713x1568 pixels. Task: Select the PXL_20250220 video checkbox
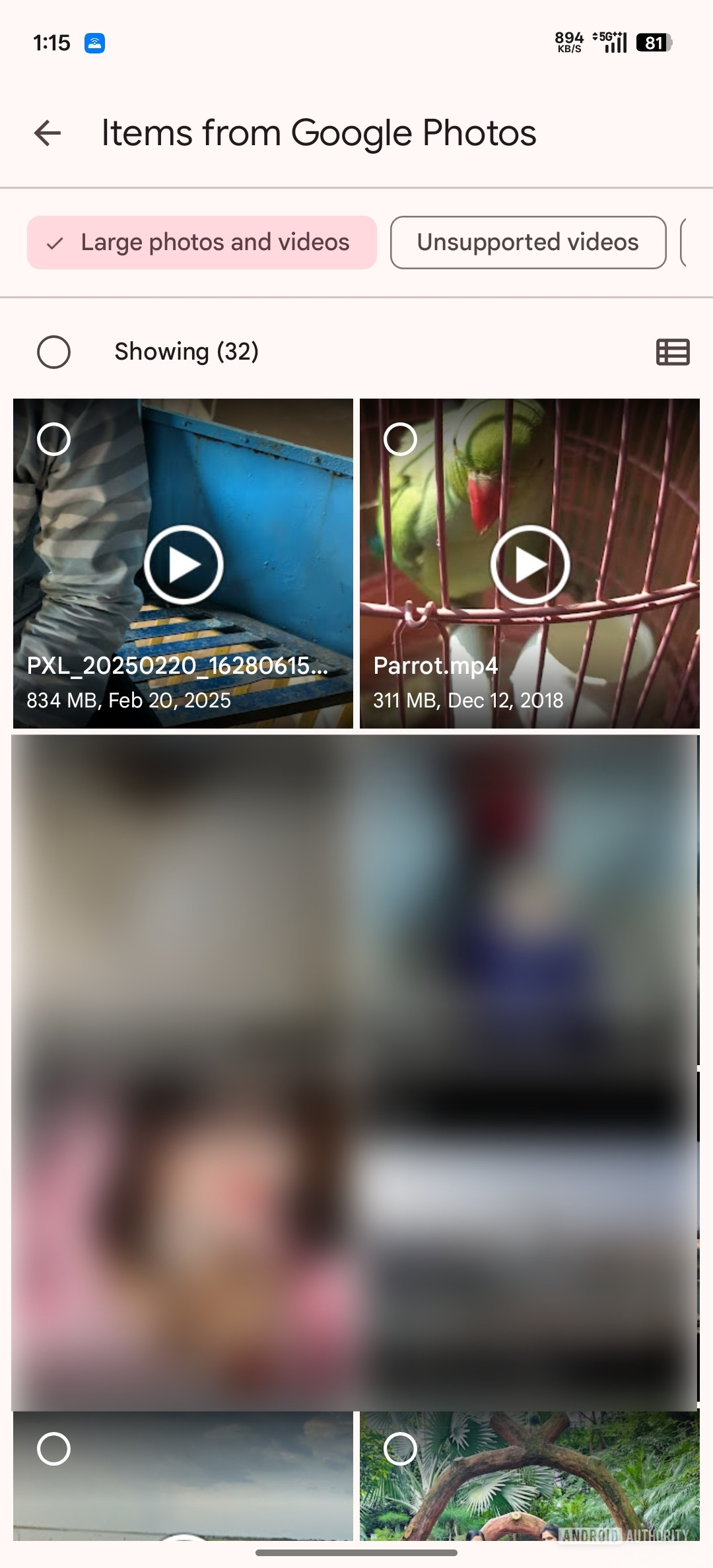click(54, 440)
